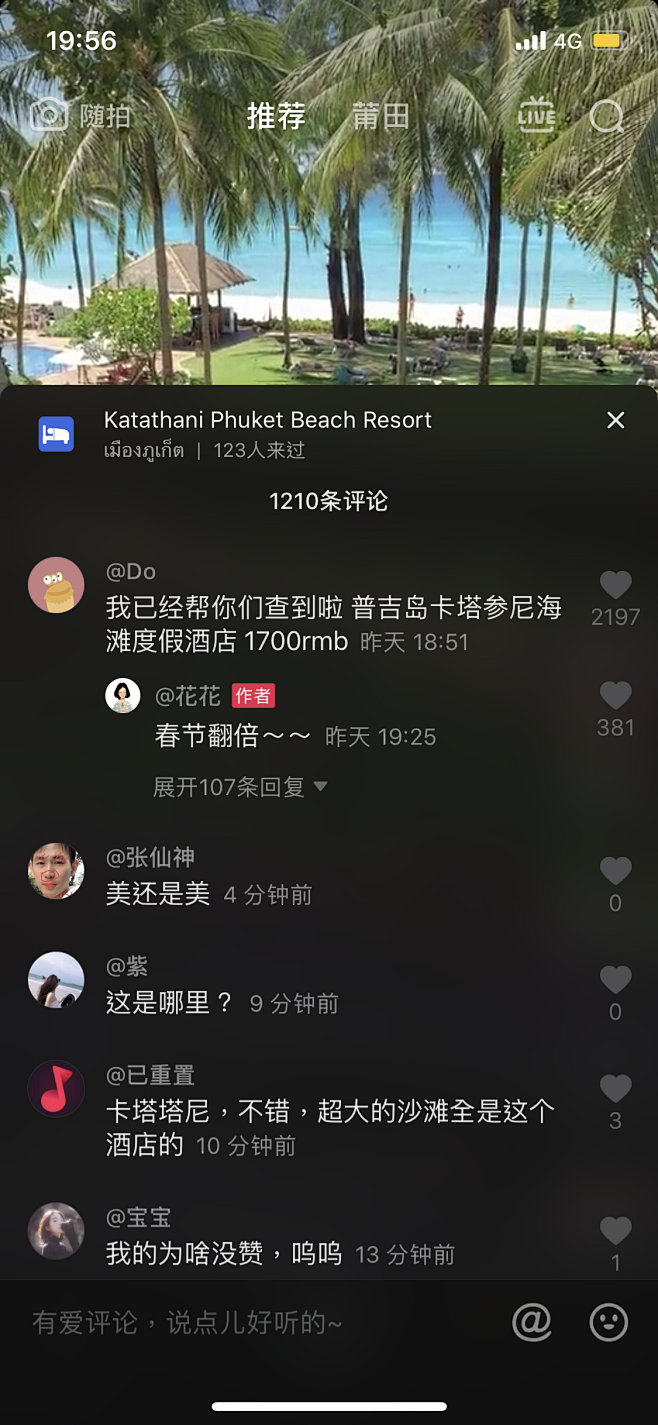Viewport: 658px width, 1425px height.
Task: Open the 随拍 camera
Action: [80, 116]
